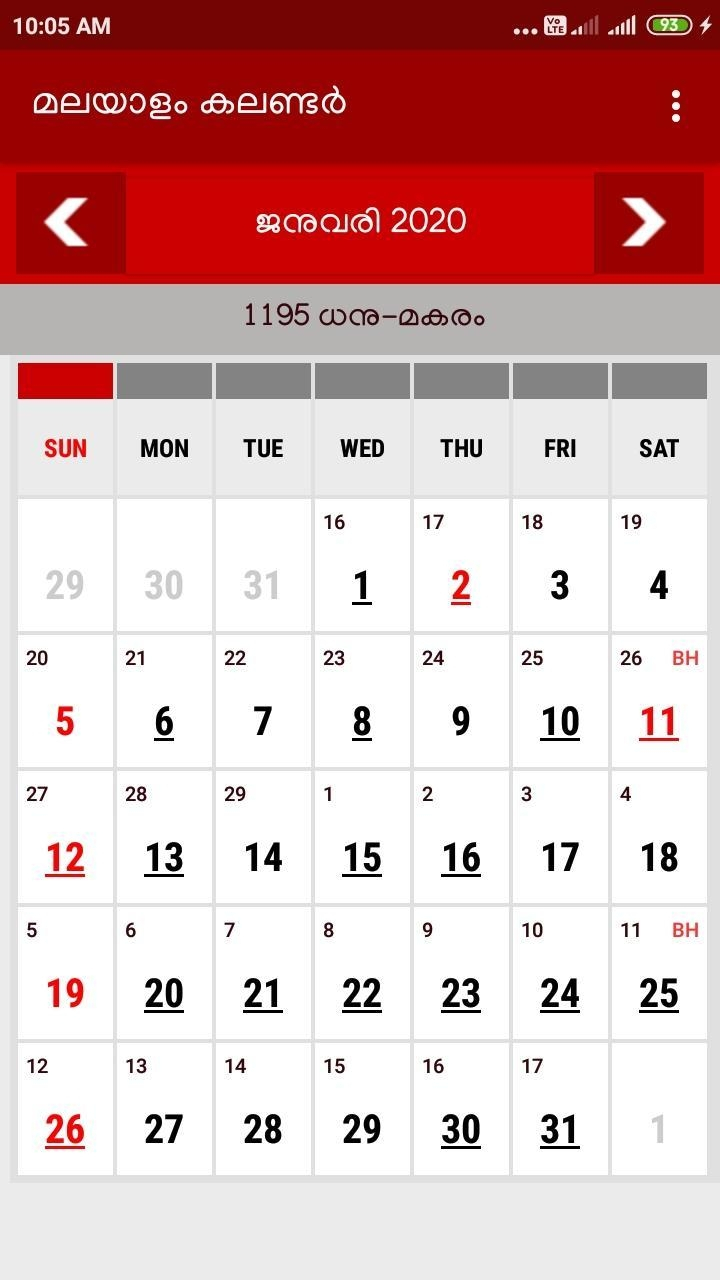Select January 25 marked BH
Screen dimensions: 720x1280
[x=659, y=974]
